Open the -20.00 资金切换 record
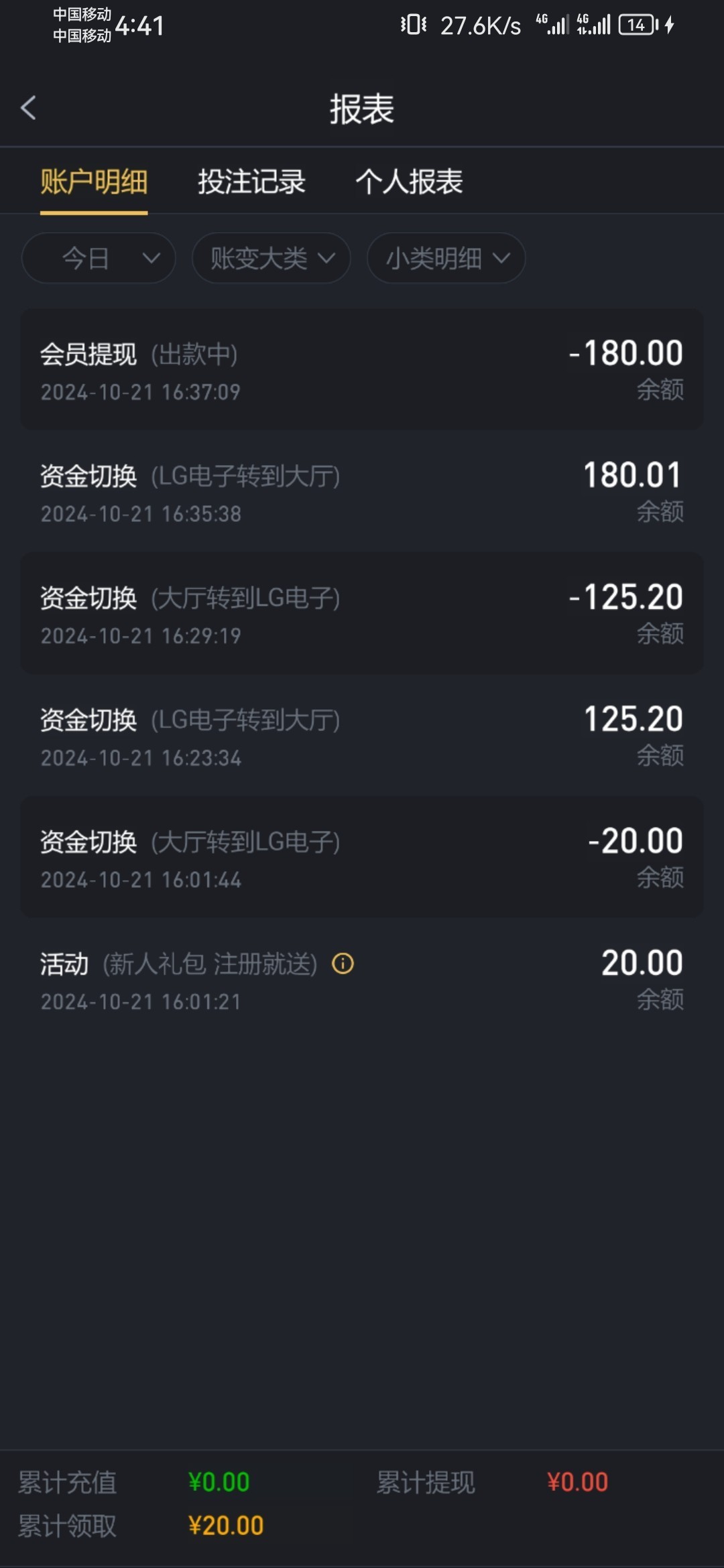 pyautogui.click(x=362, y=857)
